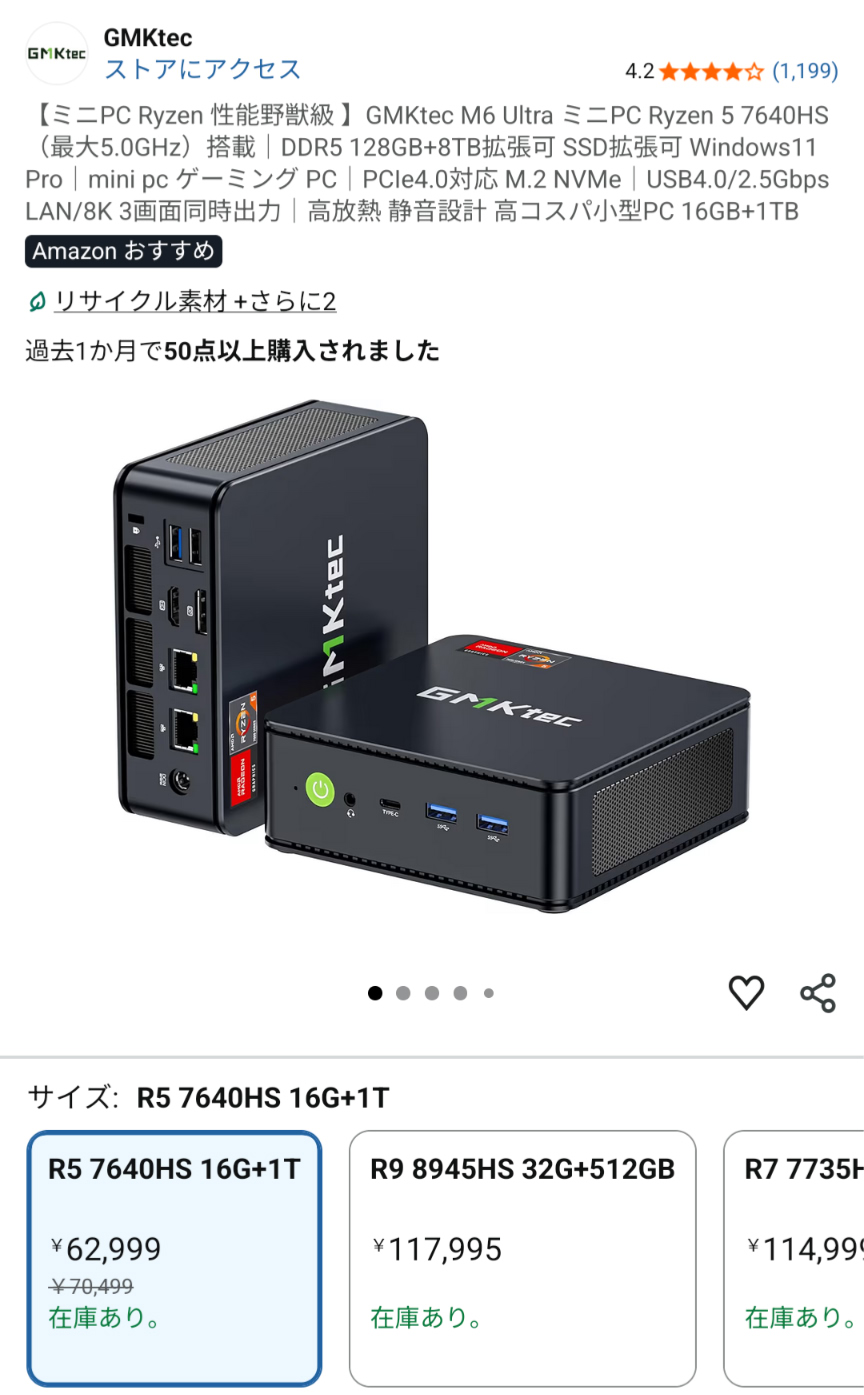Open the リサイクル素材 +さらに2 link

pyautogui.click(x=194, y=301)
